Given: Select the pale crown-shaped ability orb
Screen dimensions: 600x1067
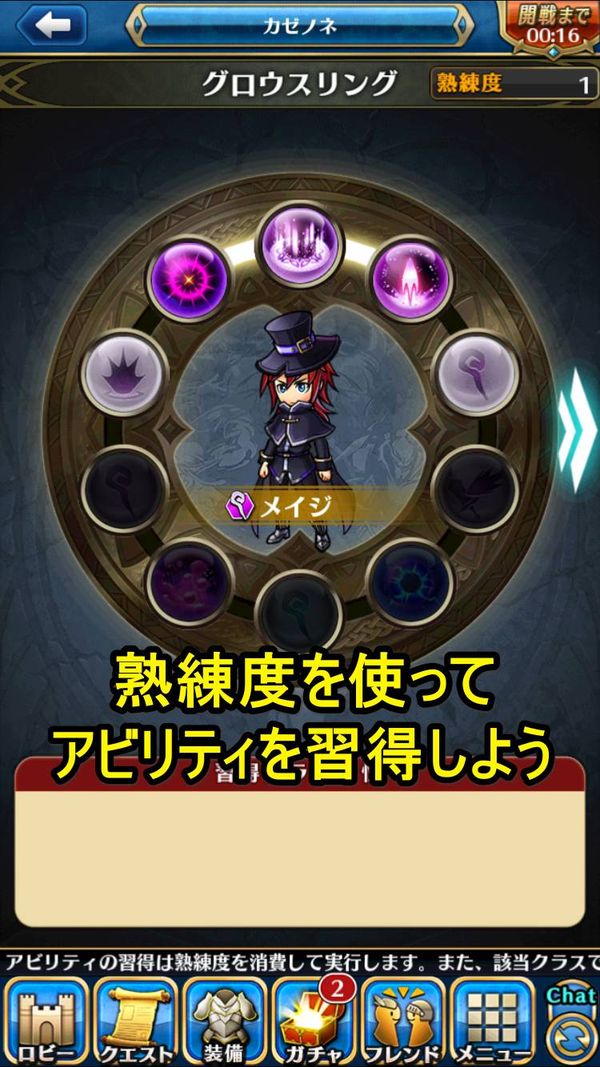Looking at the screenshot, I should (124, 372).
